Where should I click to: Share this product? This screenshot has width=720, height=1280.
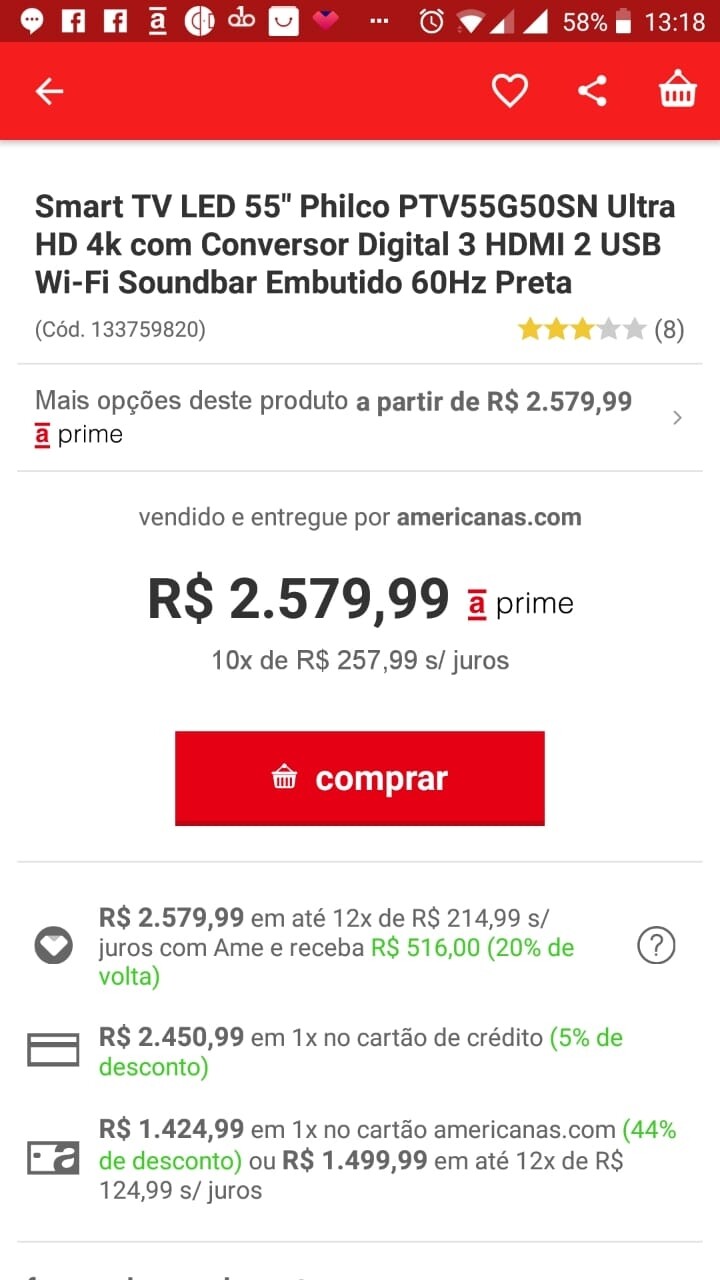[x=592, y=92]
